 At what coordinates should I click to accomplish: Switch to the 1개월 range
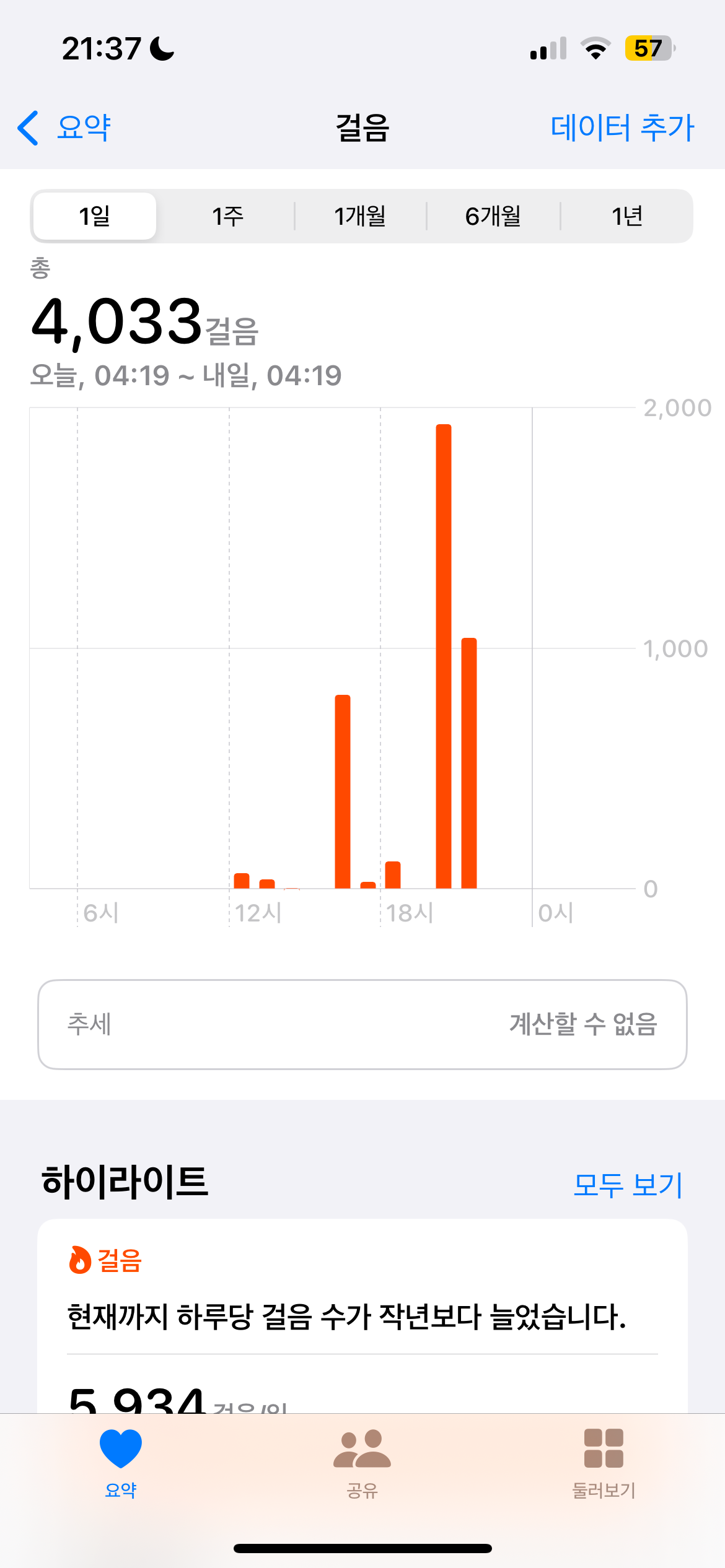360,216
